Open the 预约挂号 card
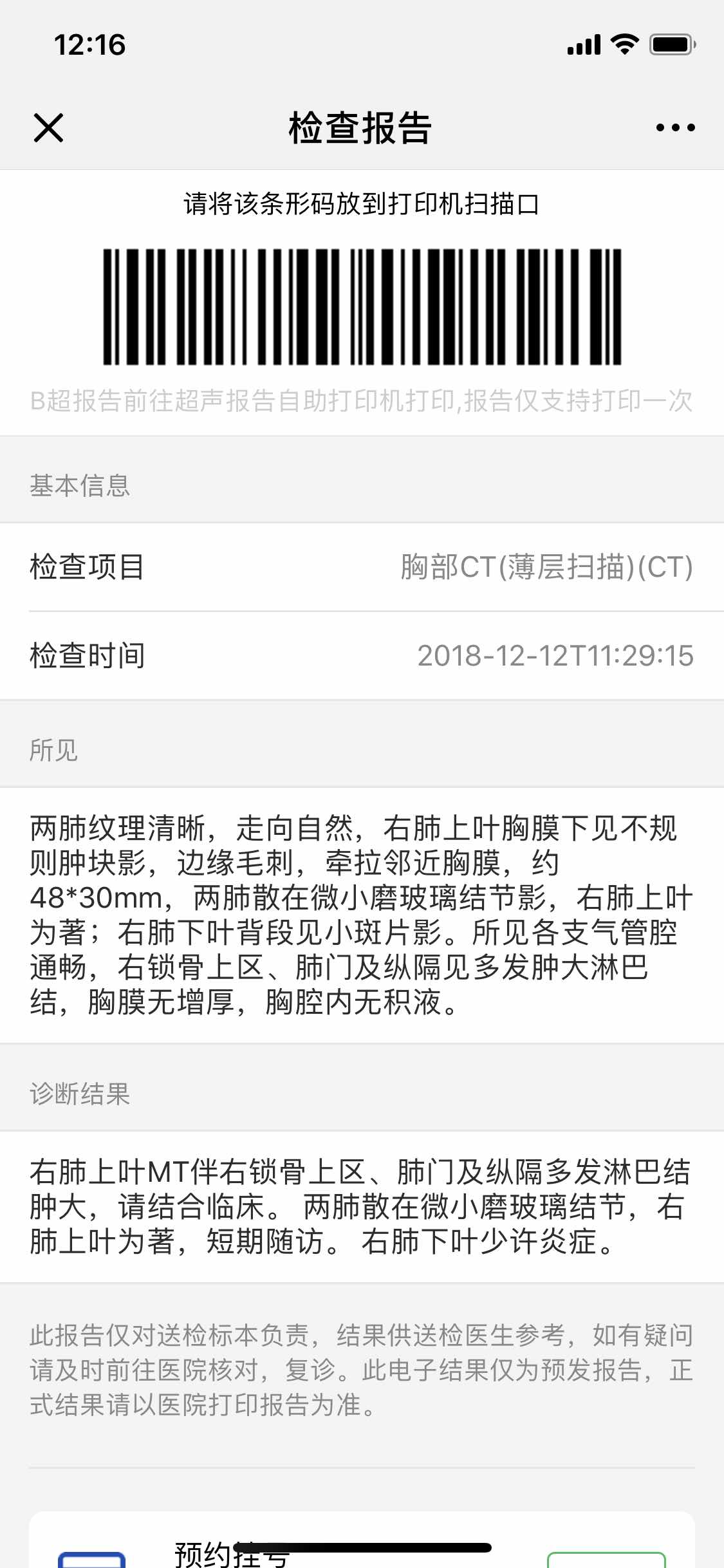 pyautogui.click(x=362, y=1540)
